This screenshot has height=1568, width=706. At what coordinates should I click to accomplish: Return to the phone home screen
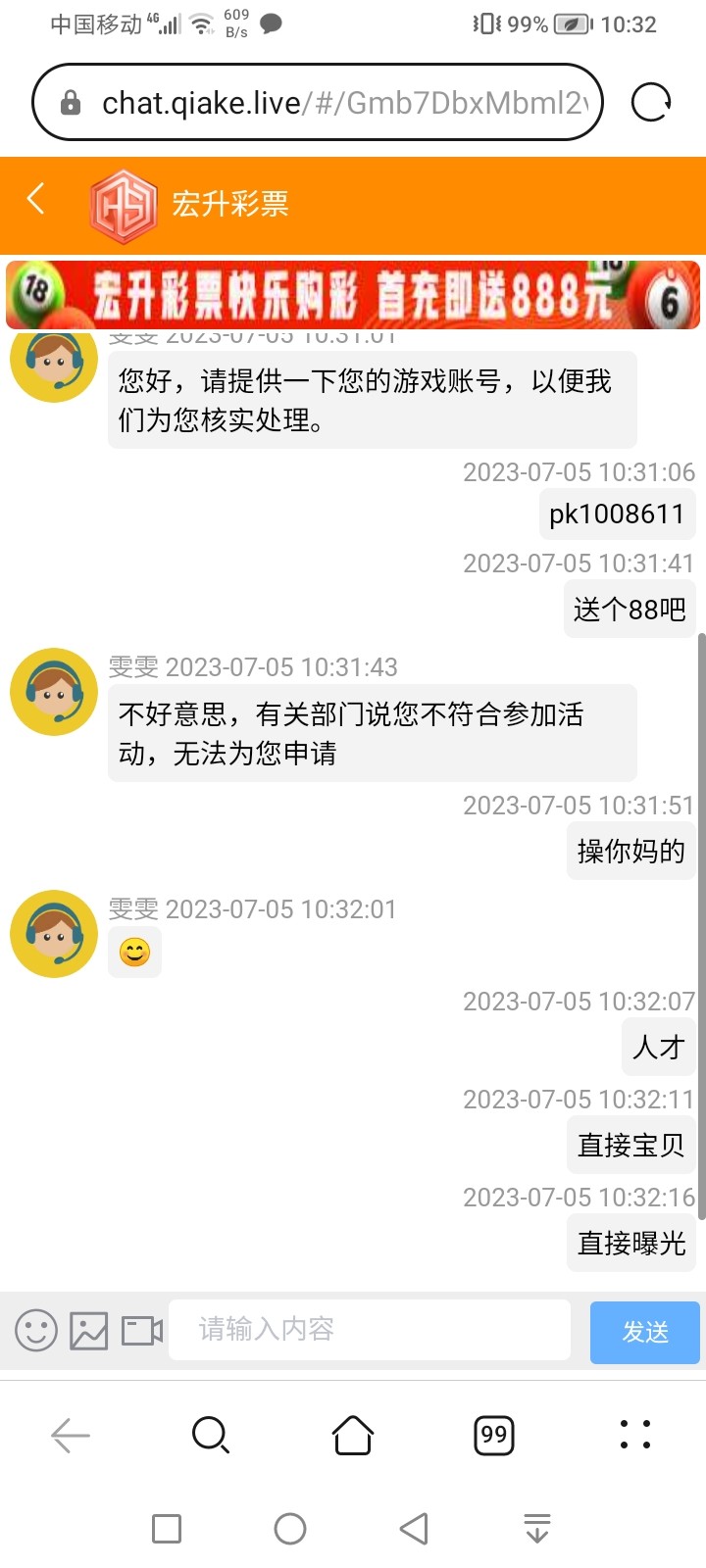[x=290, y=1529]
